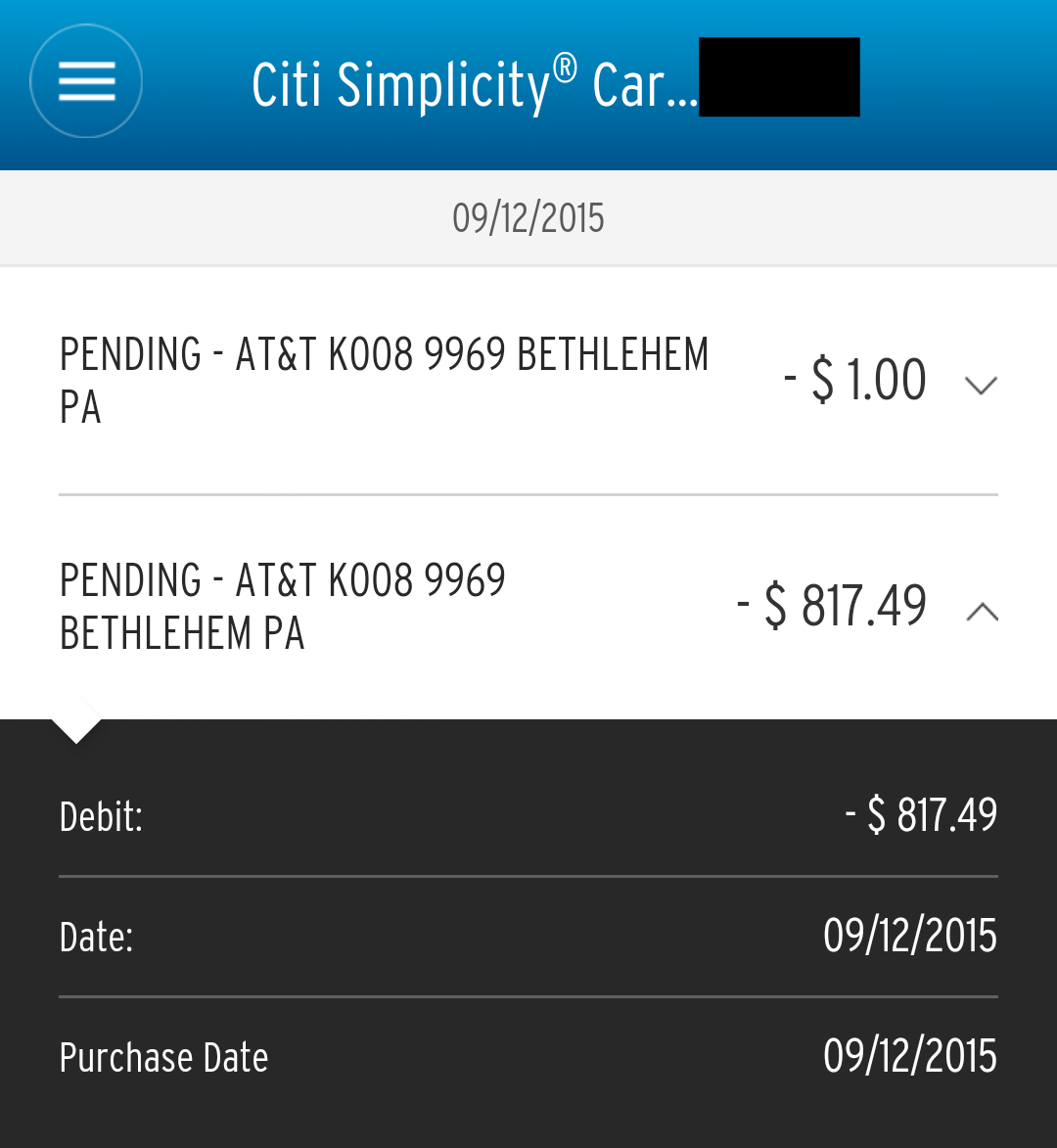Collapse the $817.49 AT&T transaction details

point(982,612)
